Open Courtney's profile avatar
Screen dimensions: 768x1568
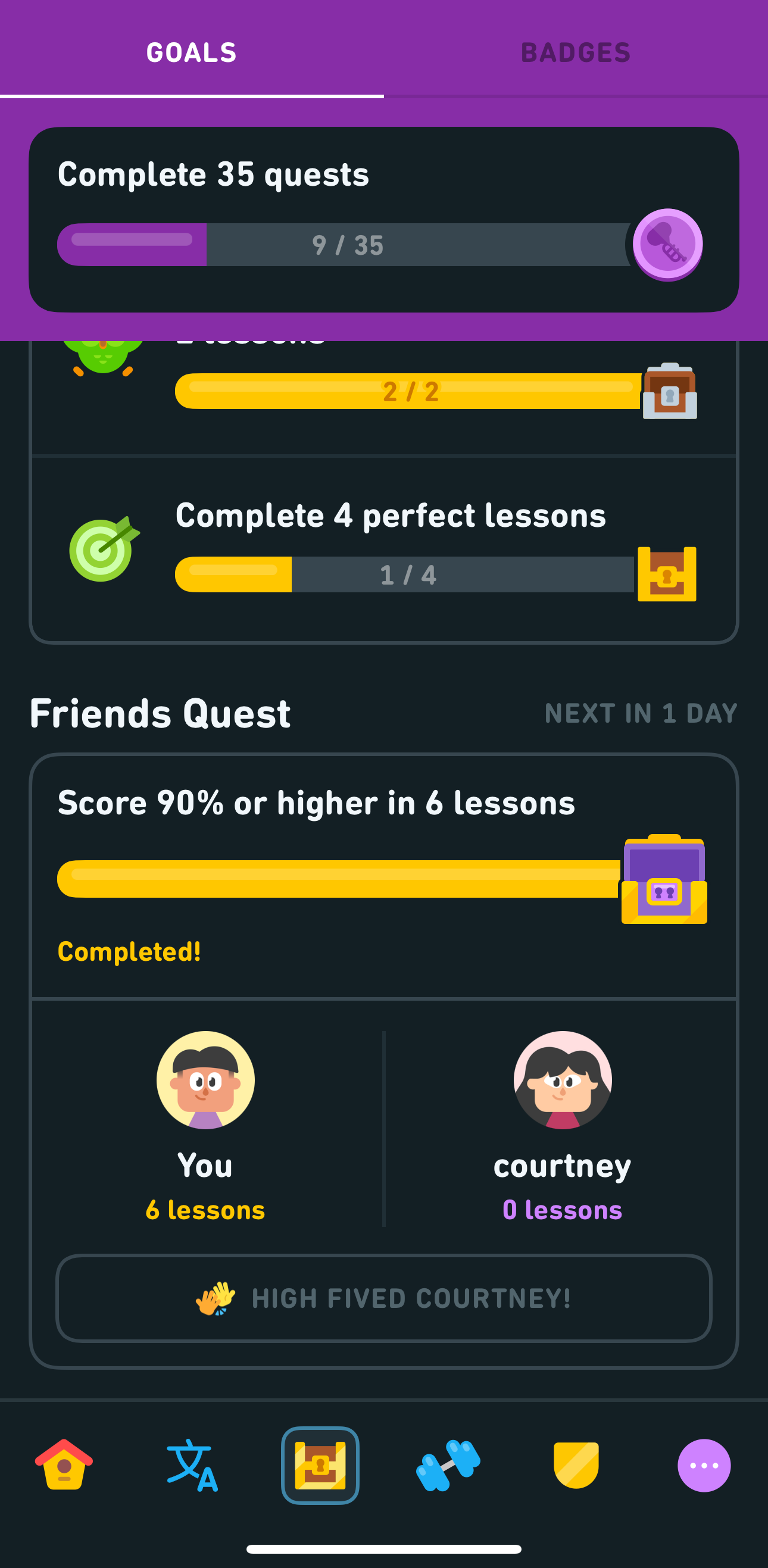click(x=563, y=1080)
